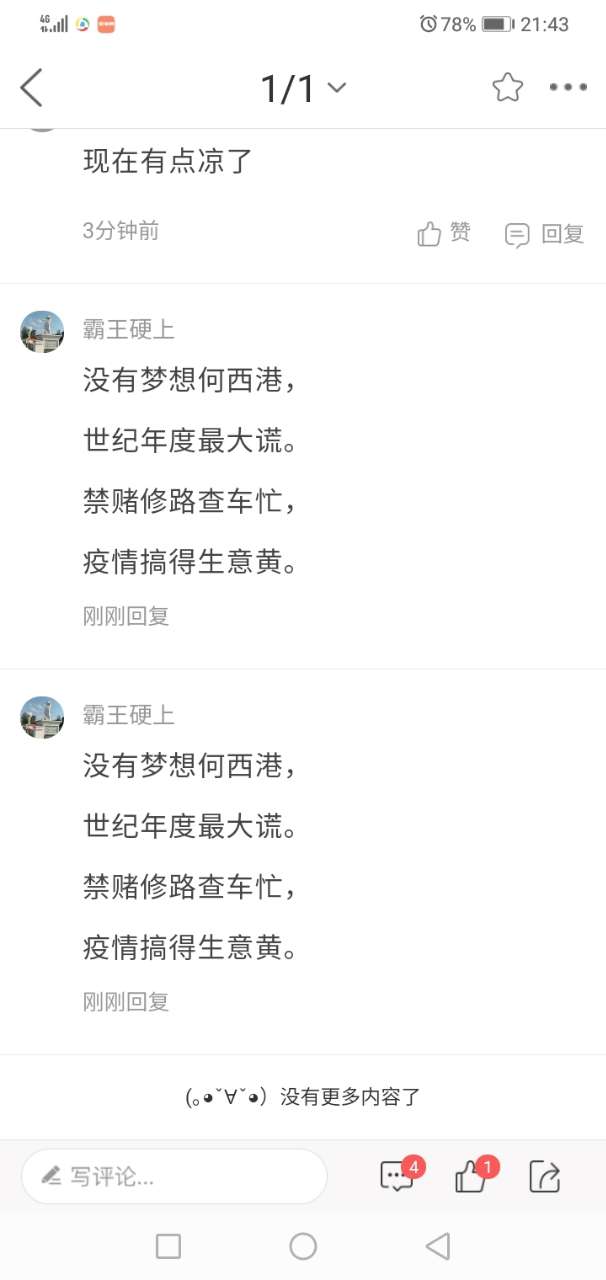
Task: Tap the system home button
Action: tap(303, 1246)
